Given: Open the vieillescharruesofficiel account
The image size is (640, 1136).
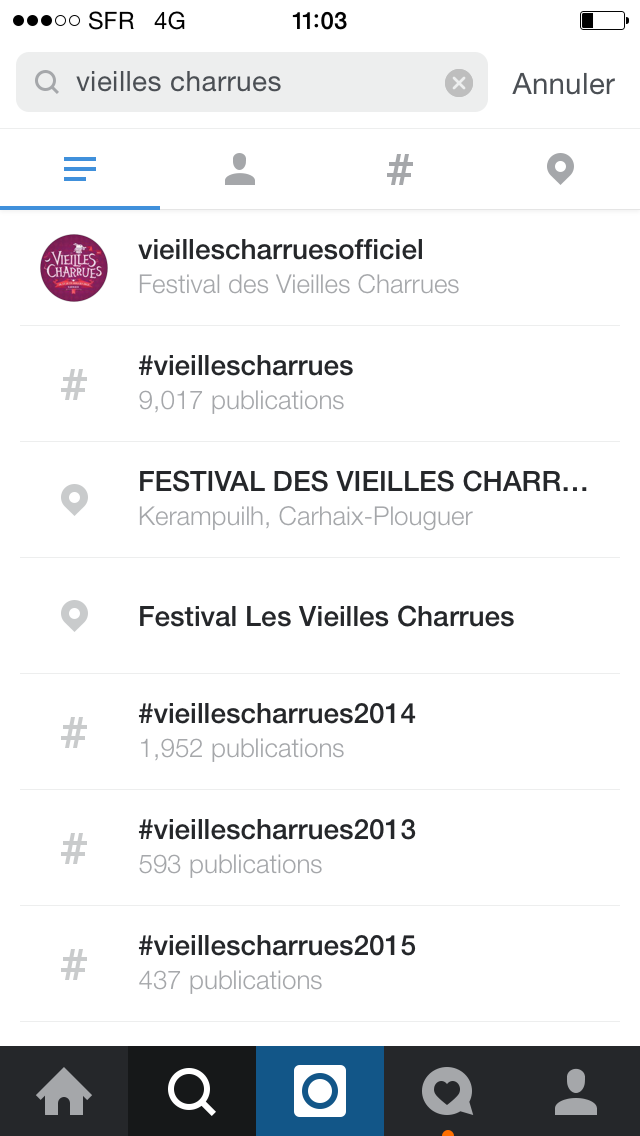Looking at the screenshot, I should click(x=320, y=267).
